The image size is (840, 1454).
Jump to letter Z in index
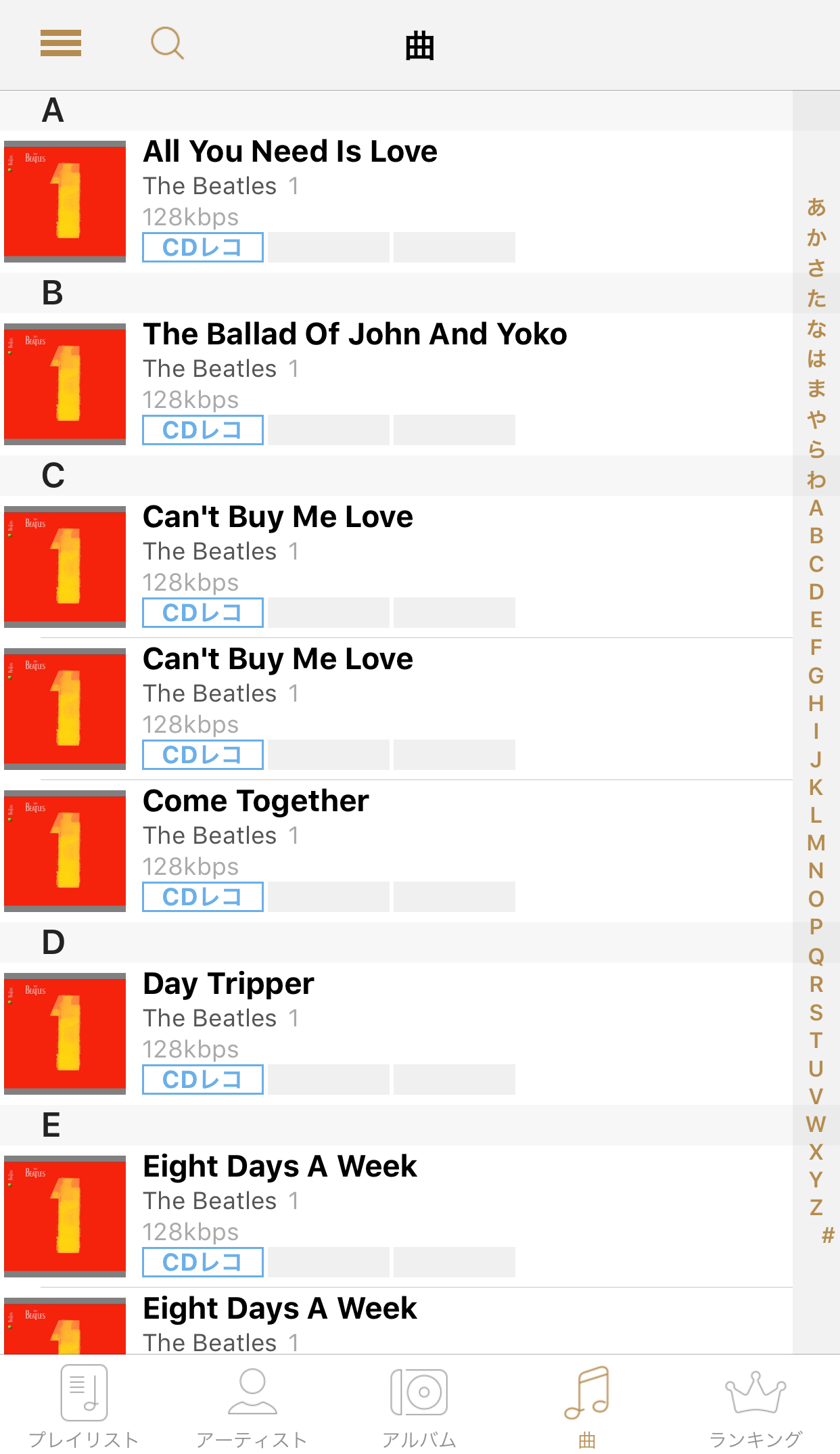coord(816,1208)
